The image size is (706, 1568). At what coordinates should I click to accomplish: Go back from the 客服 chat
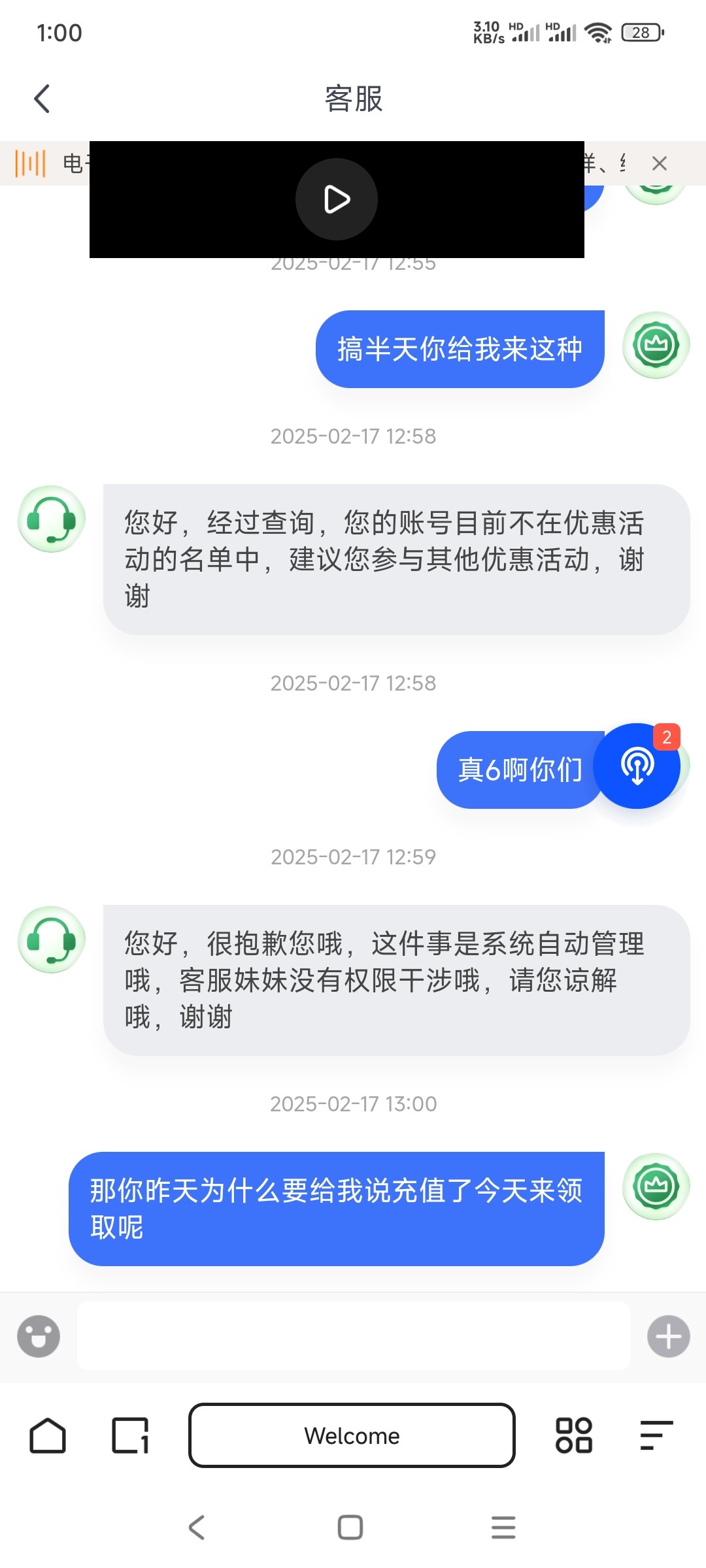(42, 99)
